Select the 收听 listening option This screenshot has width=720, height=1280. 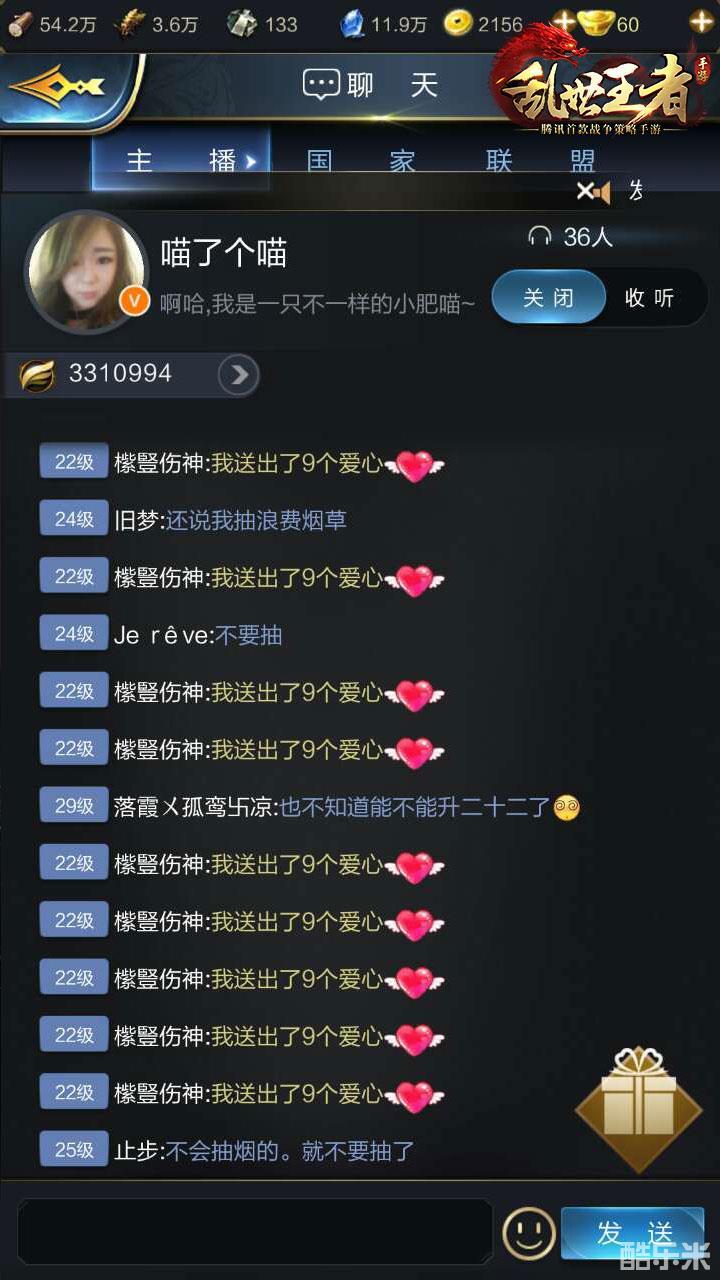650,297
